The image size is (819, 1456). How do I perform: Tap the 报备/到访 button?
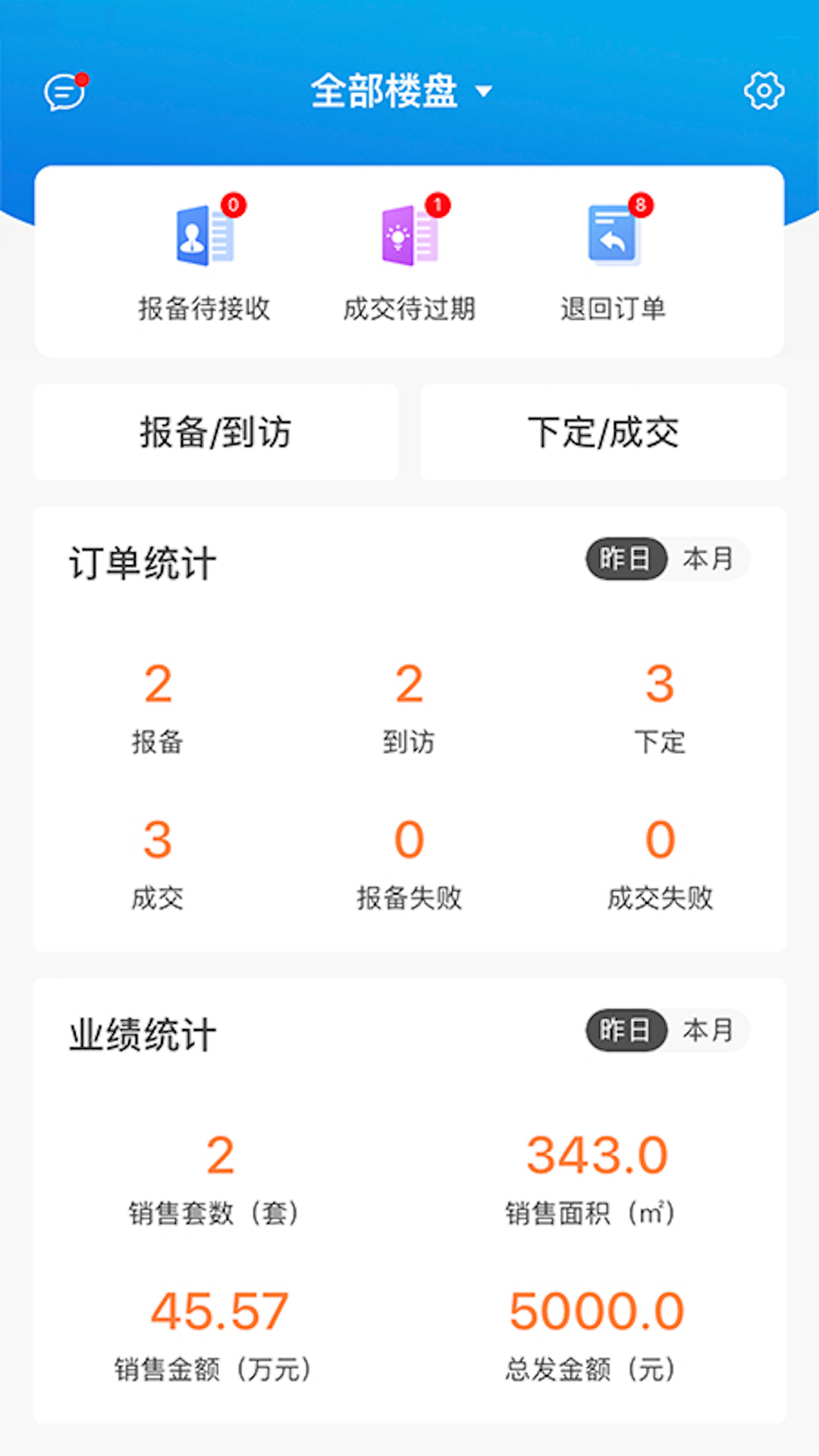click(x=215, y=432)
